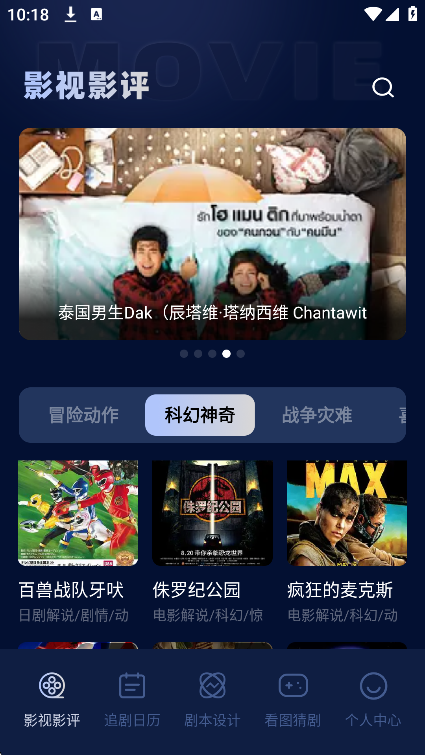Open the 疯狂的麦克斯 movie card
Image resolution: width=425 pixels, height=755 pixels.
pos(347,541)
